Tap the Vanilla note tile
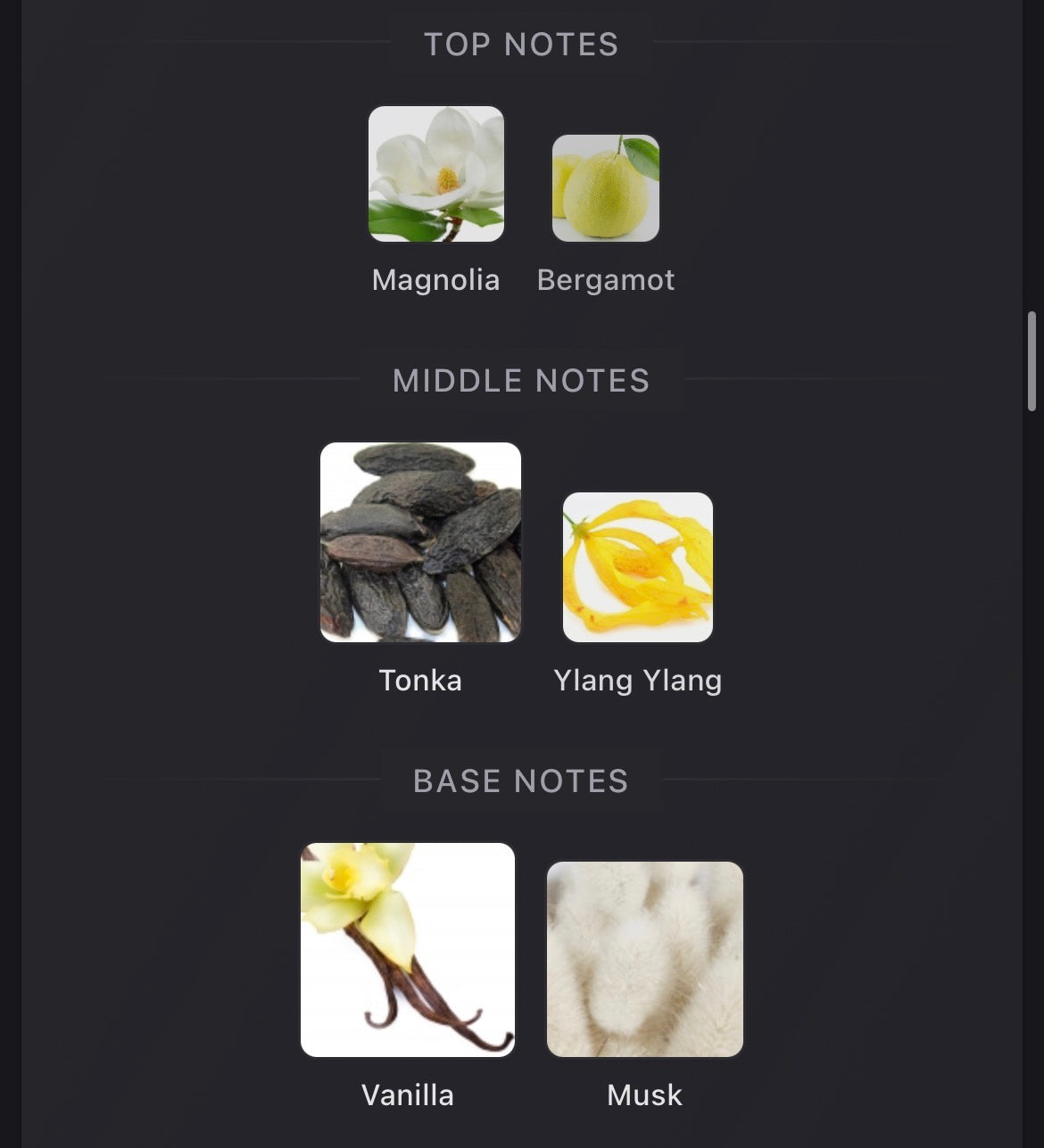Viewport: 1044px width, 1148px height. click(408, 950)
